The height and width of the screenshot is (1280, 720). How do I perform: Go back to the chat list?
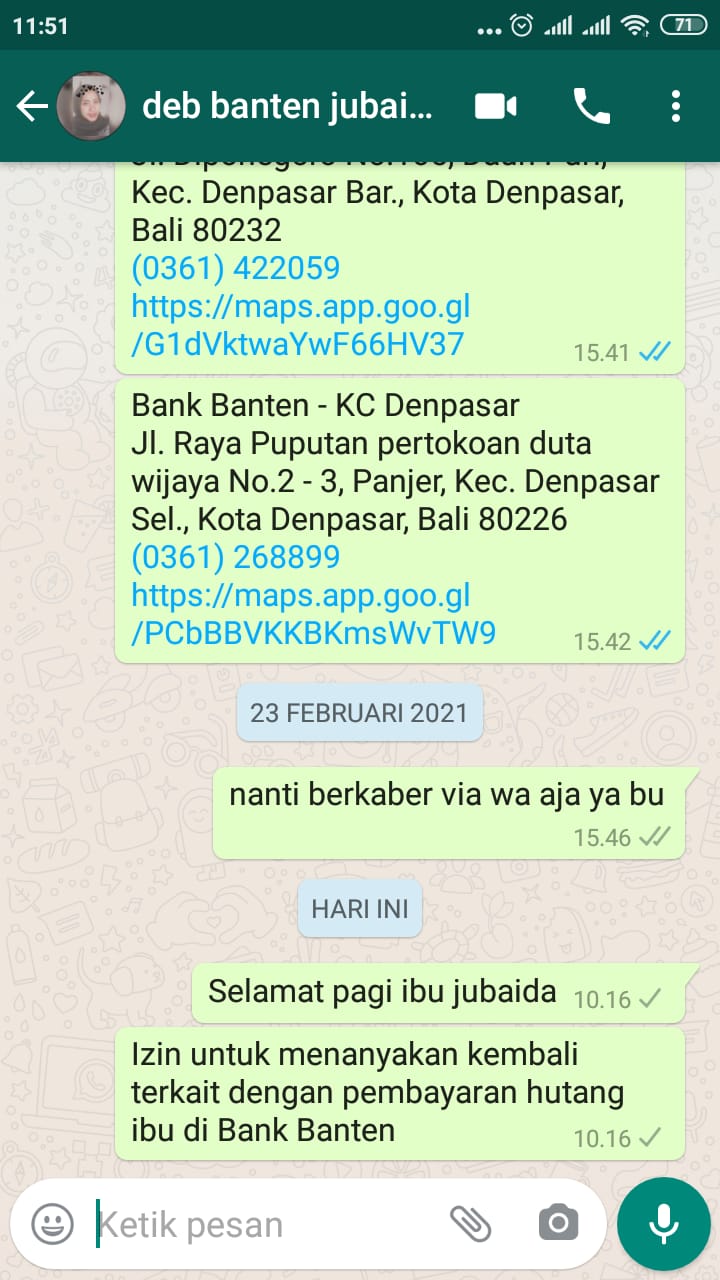(32, 107)
